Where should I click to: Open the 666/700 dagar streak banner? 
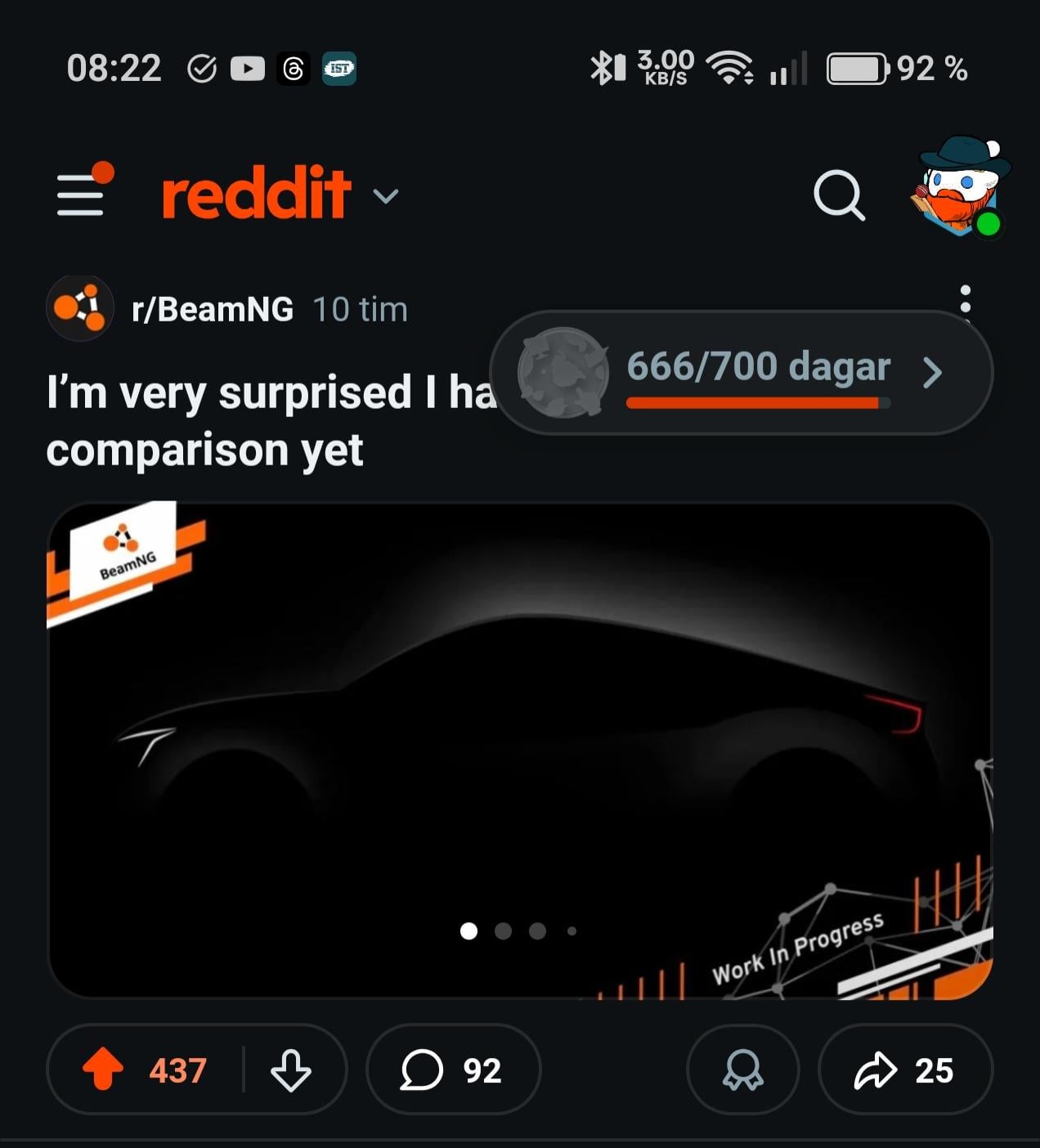[x=741, y=373]
